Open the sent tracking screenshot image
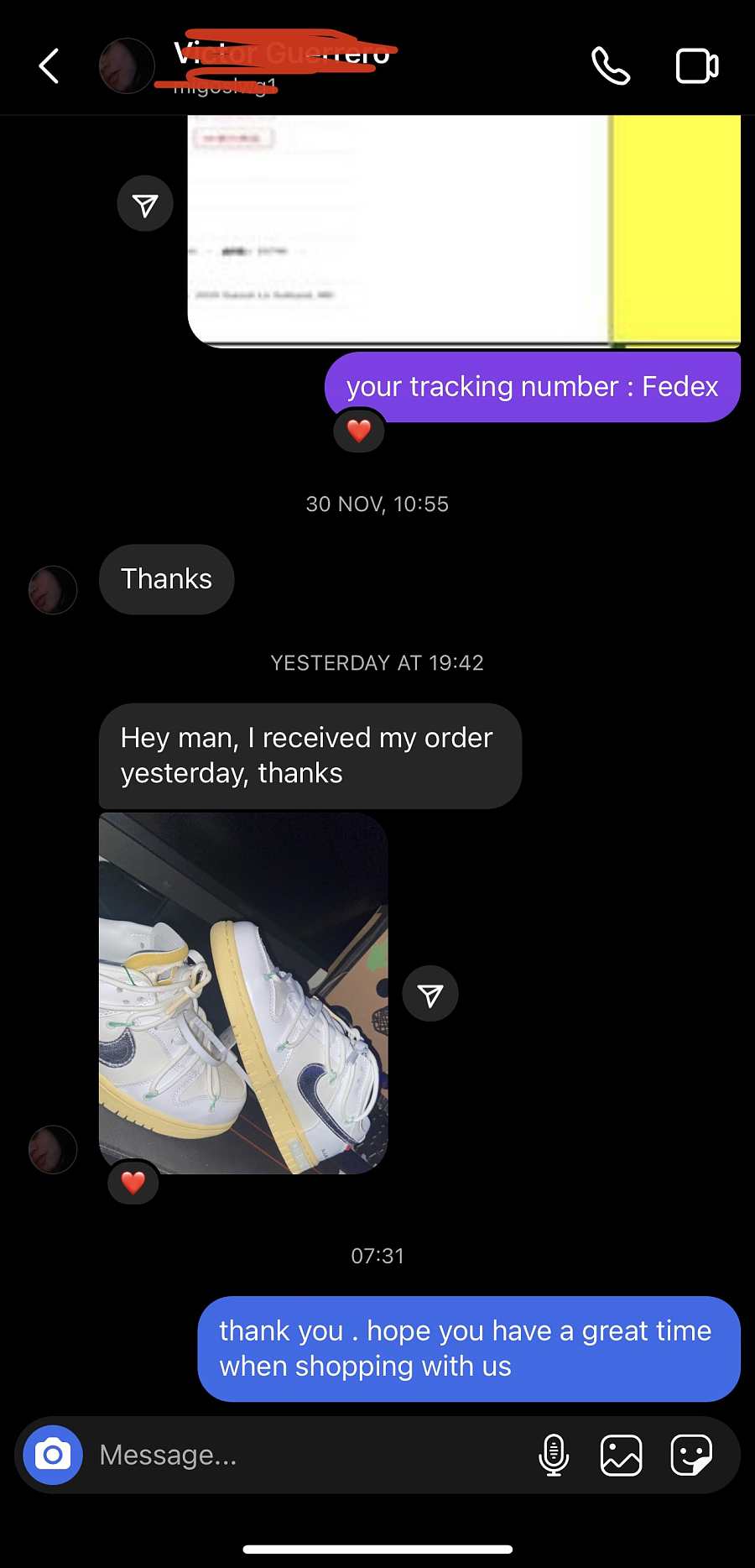The image size is (755, 1568). click(463, 231)
